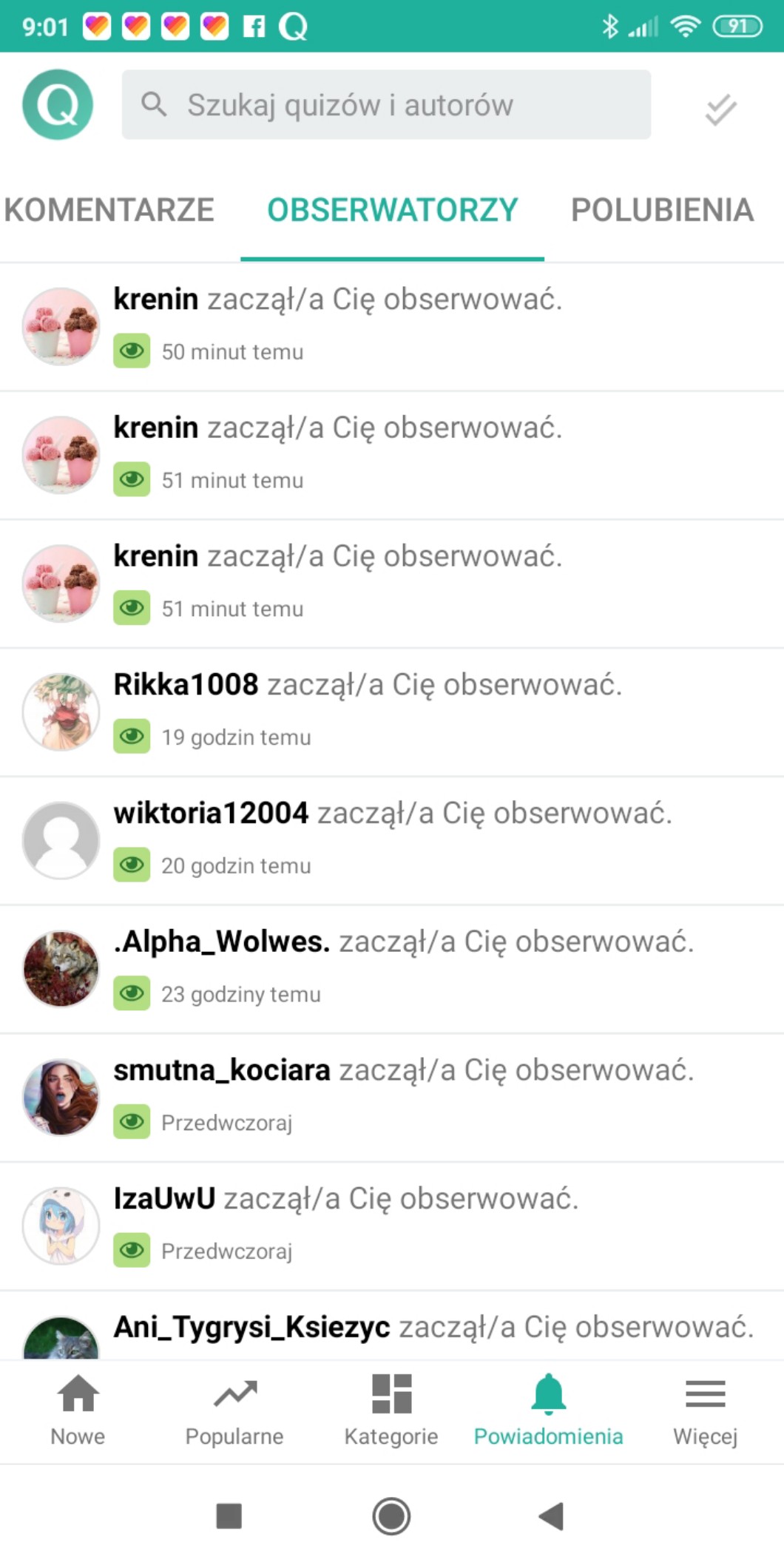The height and width of the screenshot is (1568, 784).
Task: Open the smutna_kociara follower notification
Action: pos(392,1098)
